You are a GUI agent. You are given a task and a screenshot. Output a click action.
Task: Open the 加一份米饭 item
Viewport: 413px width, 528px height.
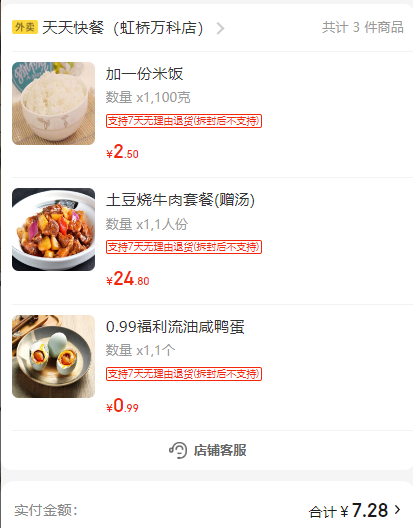point(145,74)
